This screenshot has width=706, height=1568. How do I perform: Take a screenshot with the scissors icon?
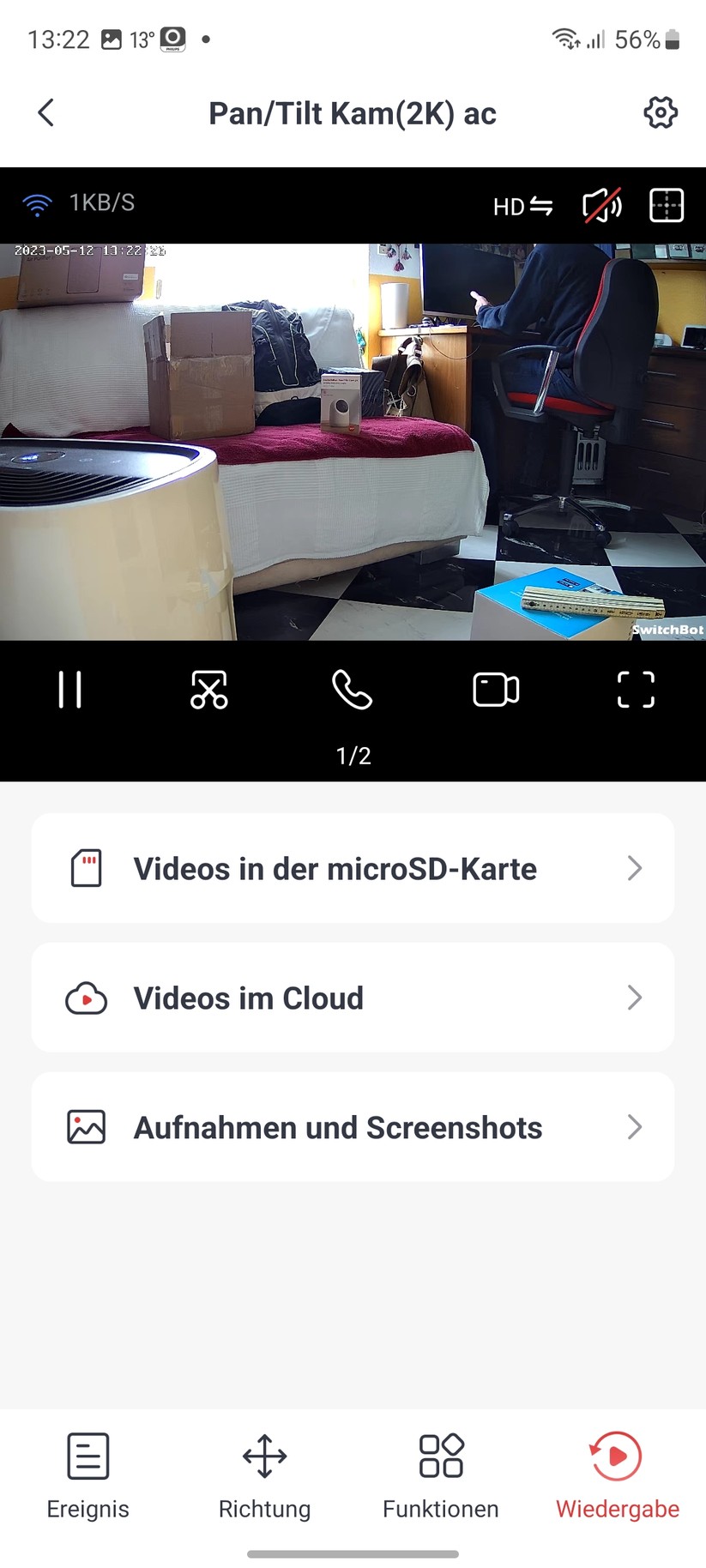point(211,689)
